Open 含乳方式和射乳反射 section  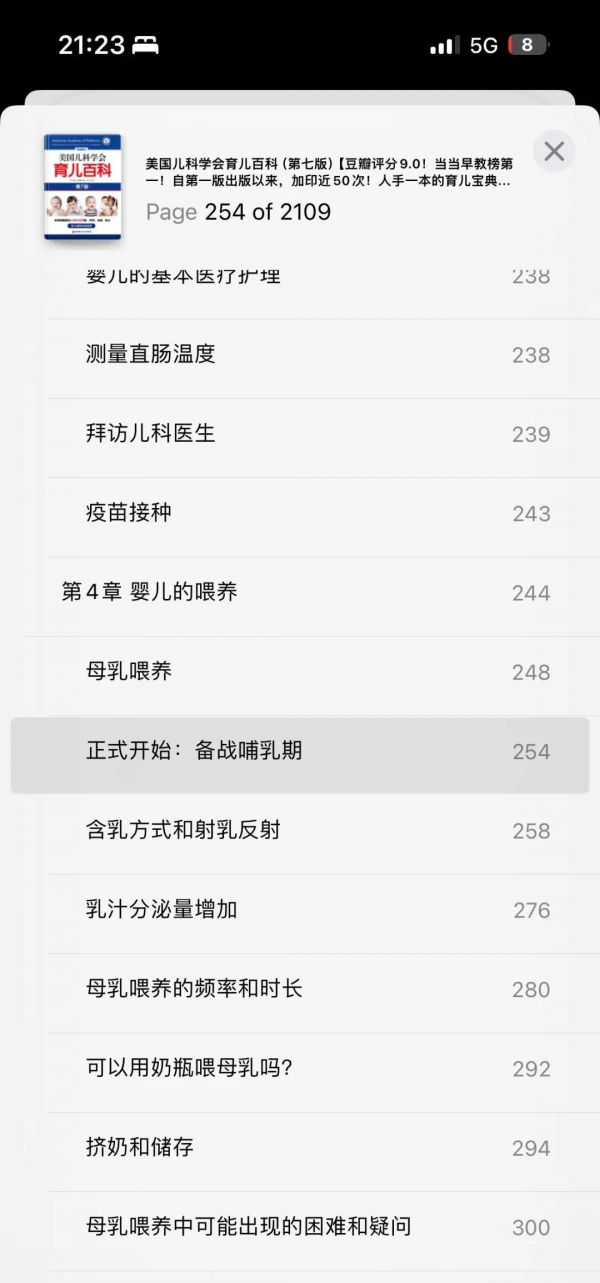click(x=300, y=830)
